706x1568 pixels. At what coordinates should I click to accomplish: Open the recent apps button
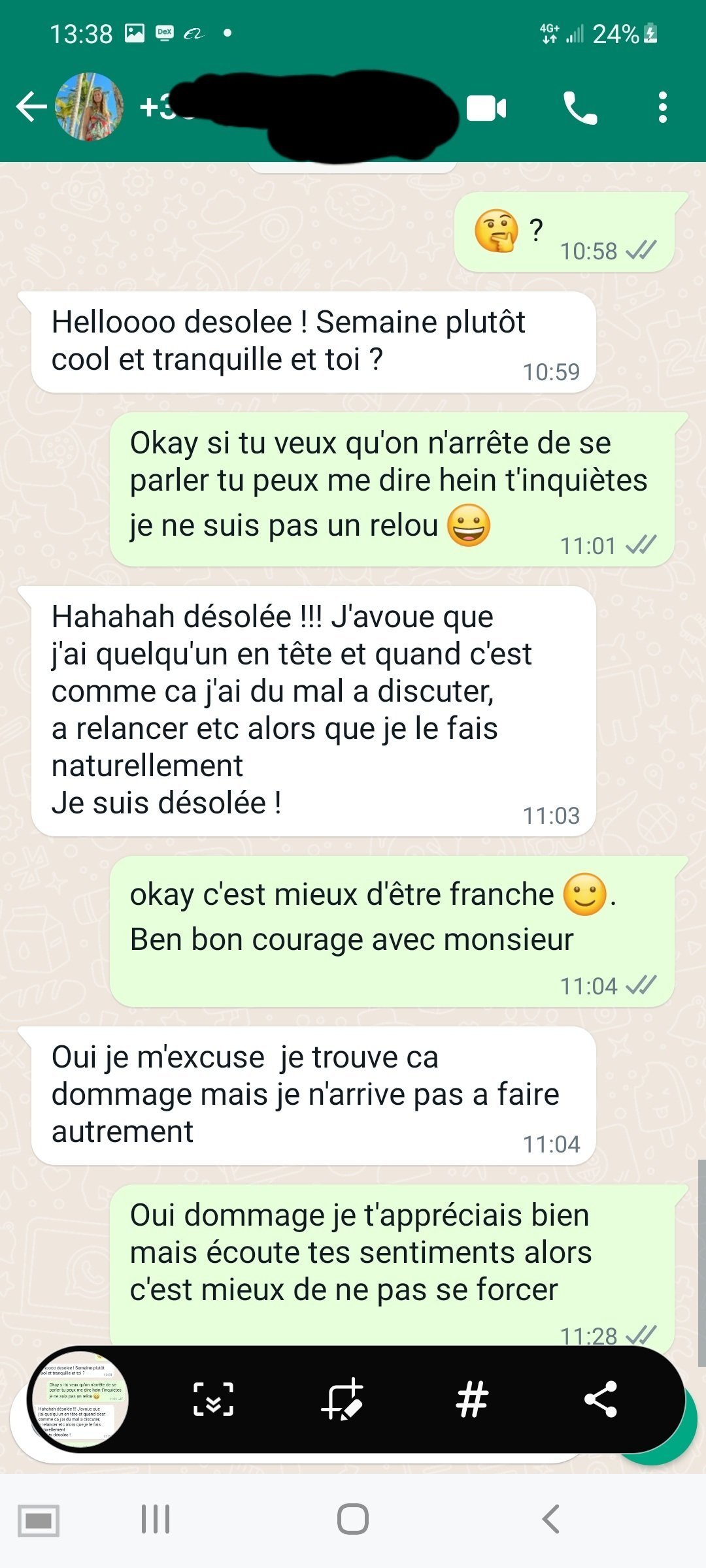click(x=156, y=1518)
